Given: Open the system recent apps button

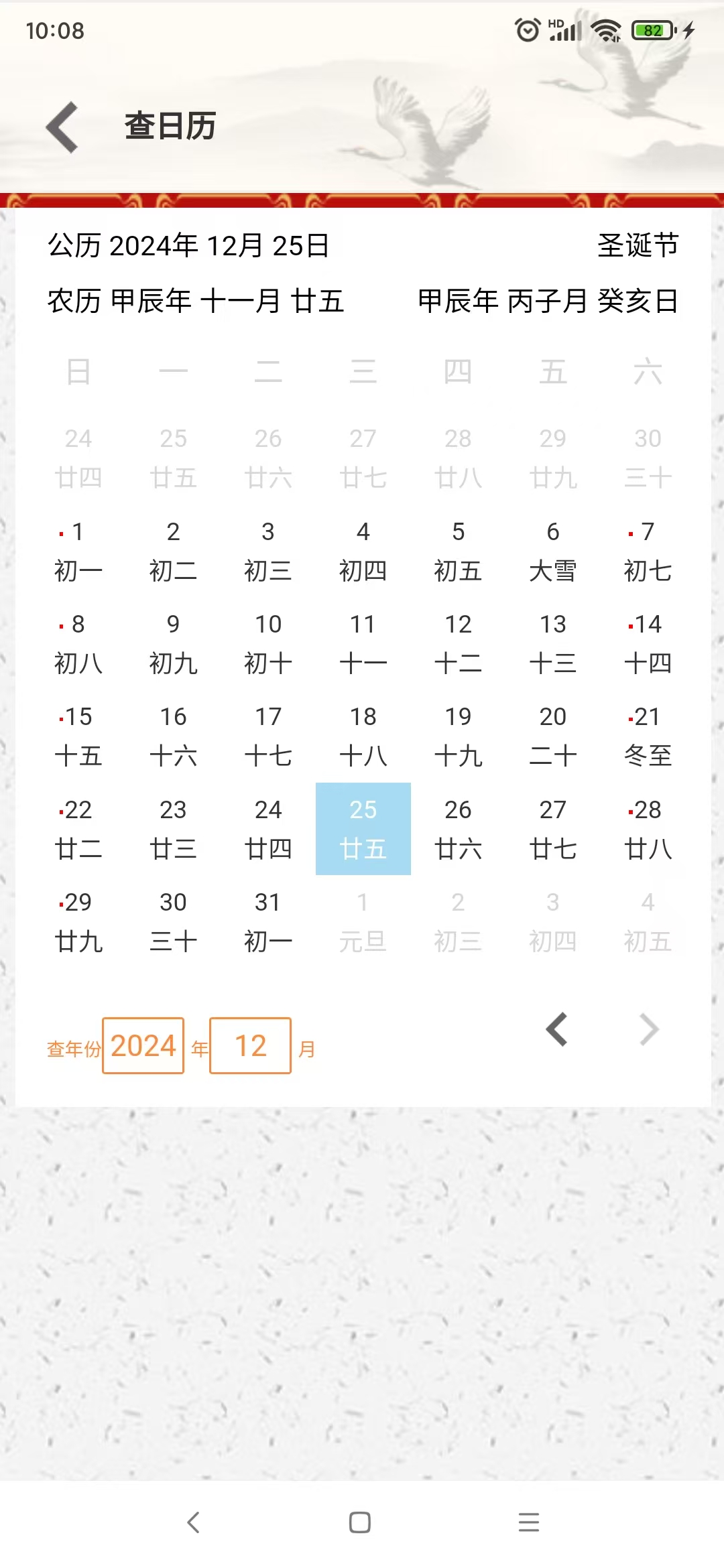Looking at the screenshot, I should (x=529, y=1522).
